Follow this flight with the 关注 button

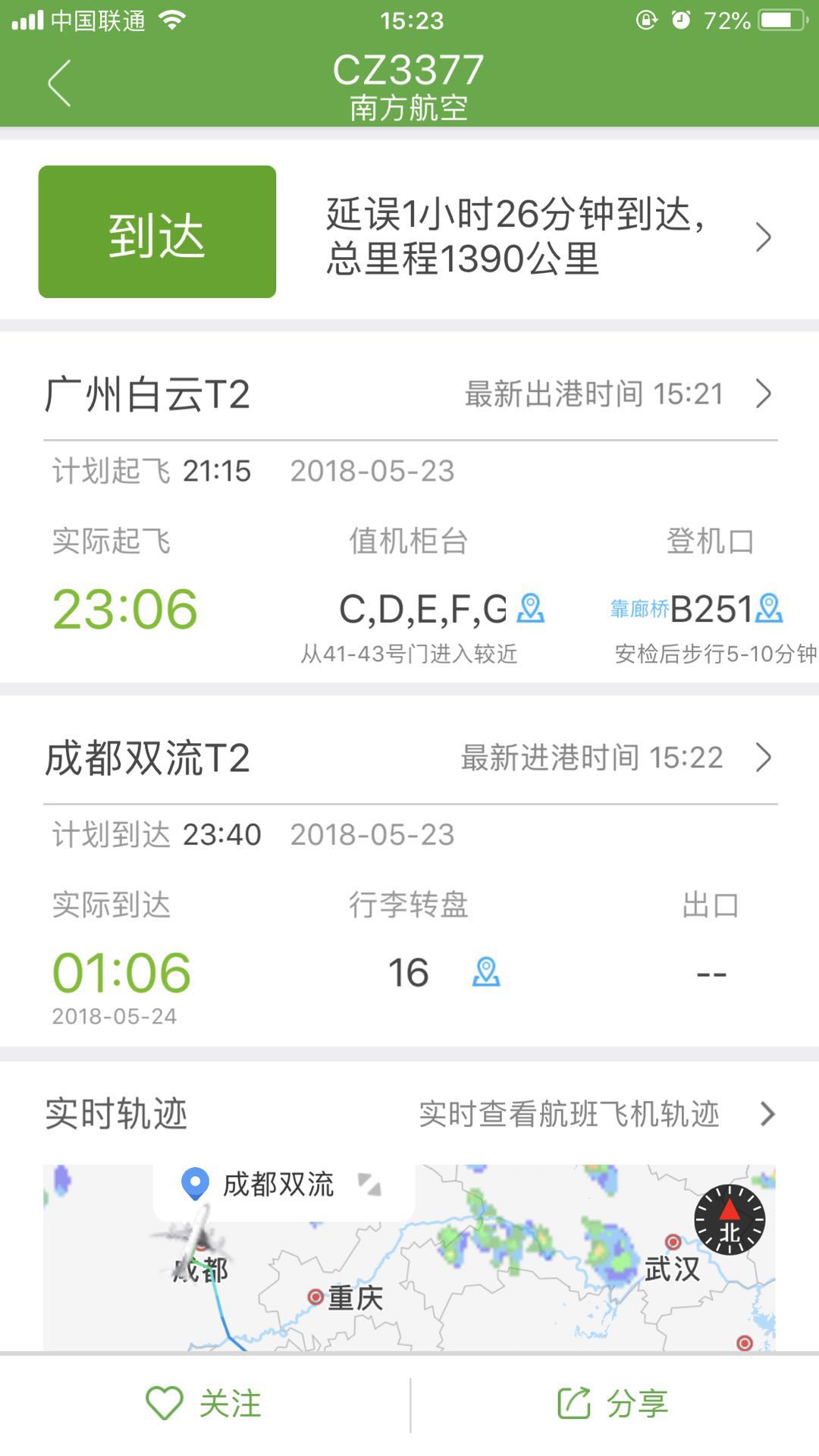click(205, 1404)
